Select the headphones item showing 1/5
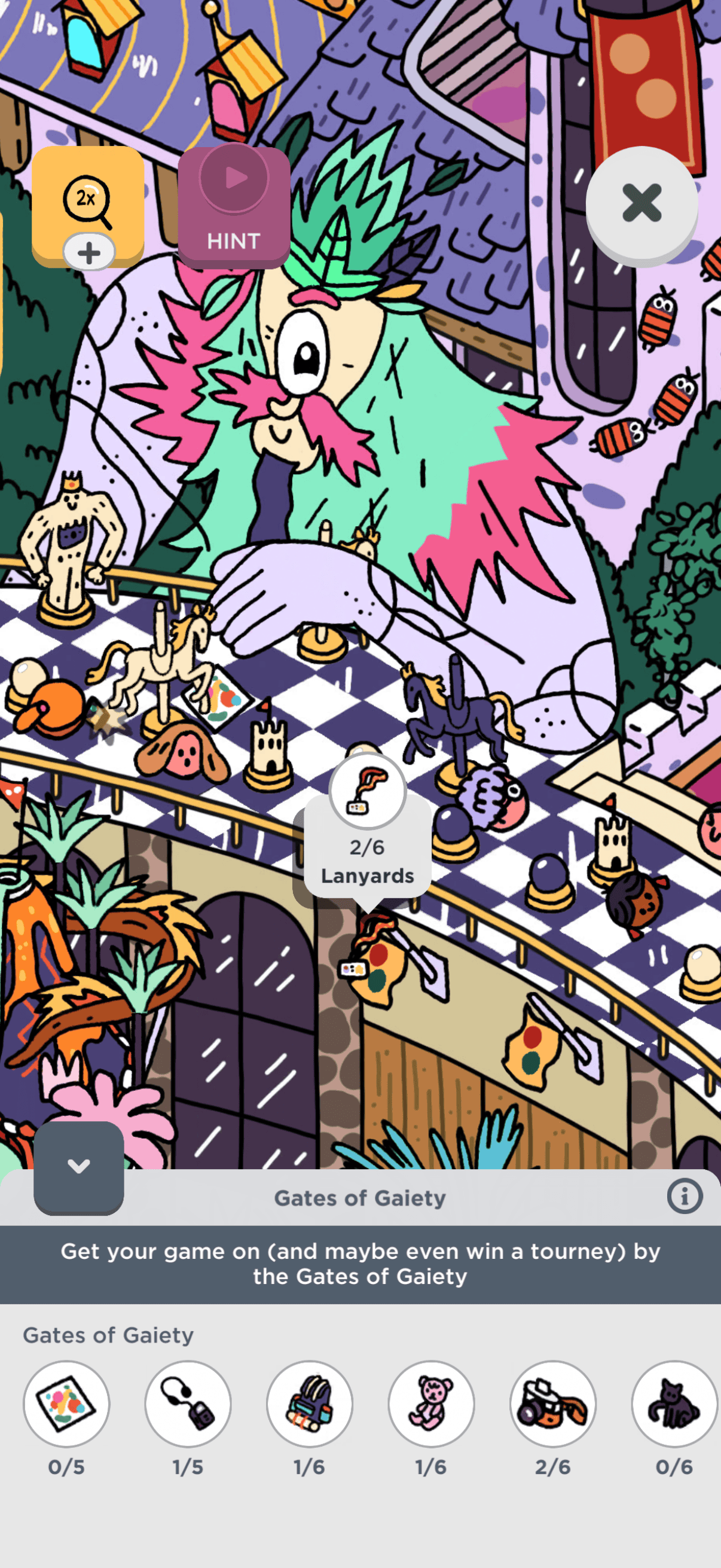This screenshot has width=721, height=1568. click(188, 1403)
